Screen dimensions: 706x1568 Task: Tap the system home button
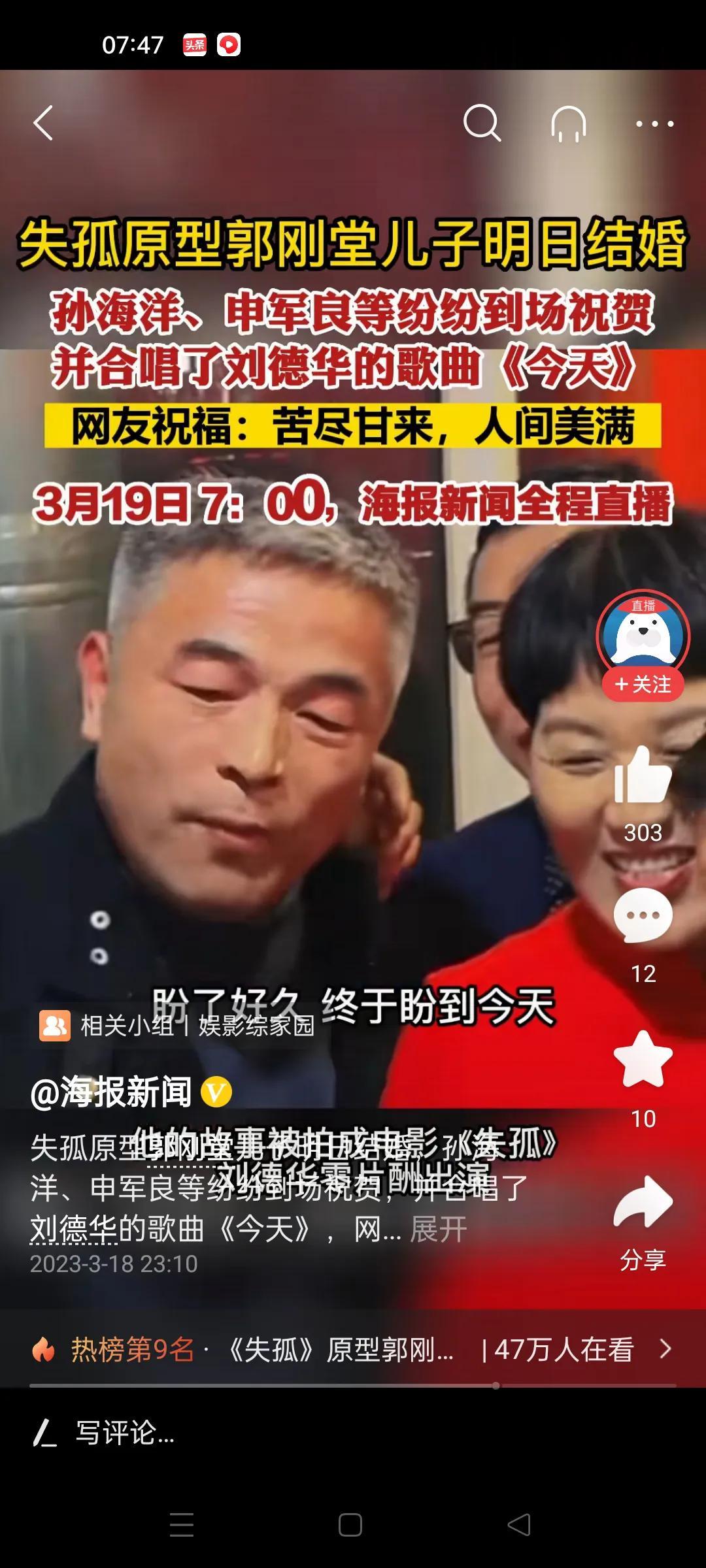(x=350, y=1525)
